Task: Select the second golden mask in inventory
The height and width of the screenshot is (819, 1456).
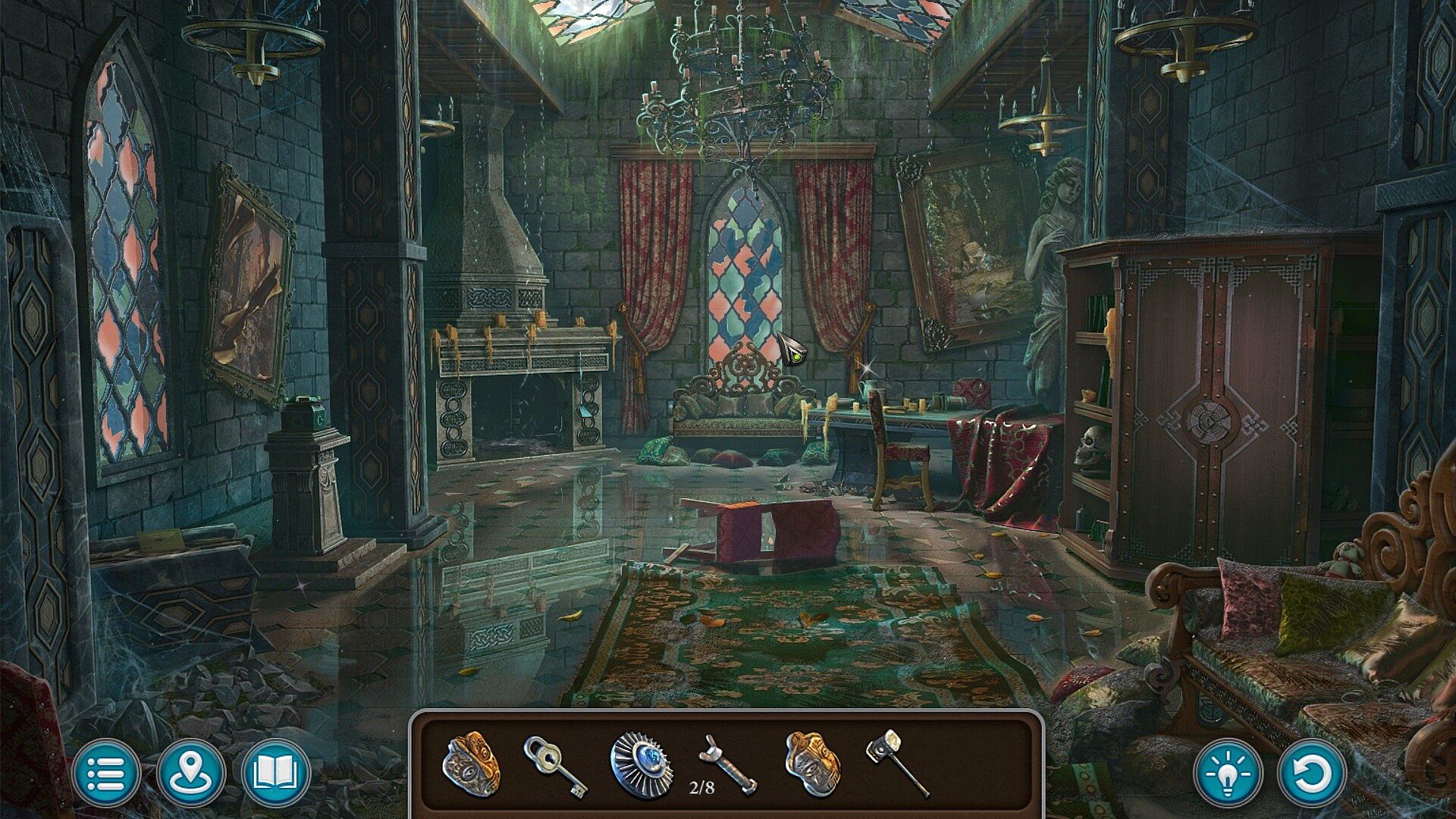Action: [813, 764]
